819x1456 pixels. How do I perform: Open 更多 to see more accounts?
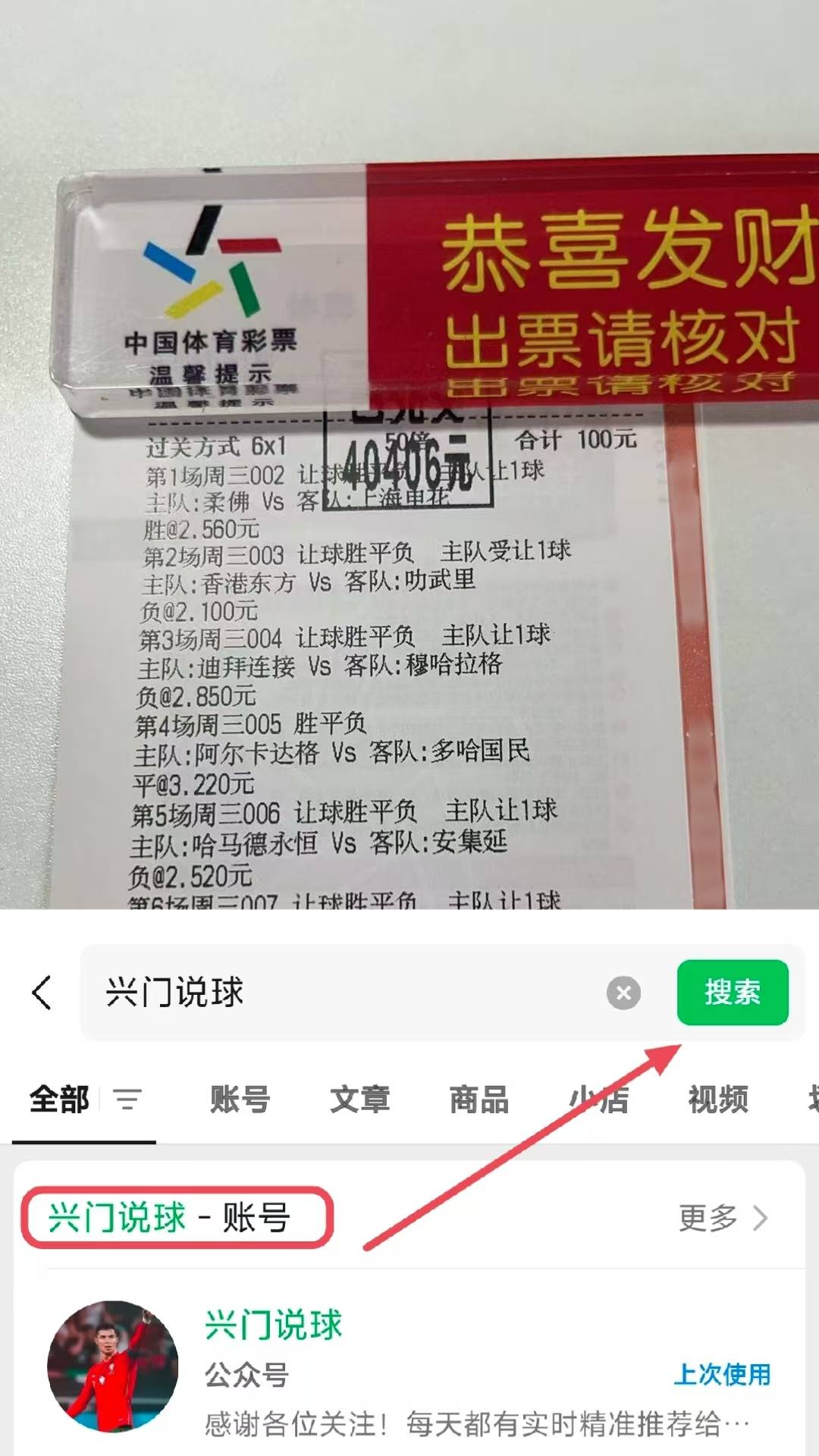(x=708, y=1217)
